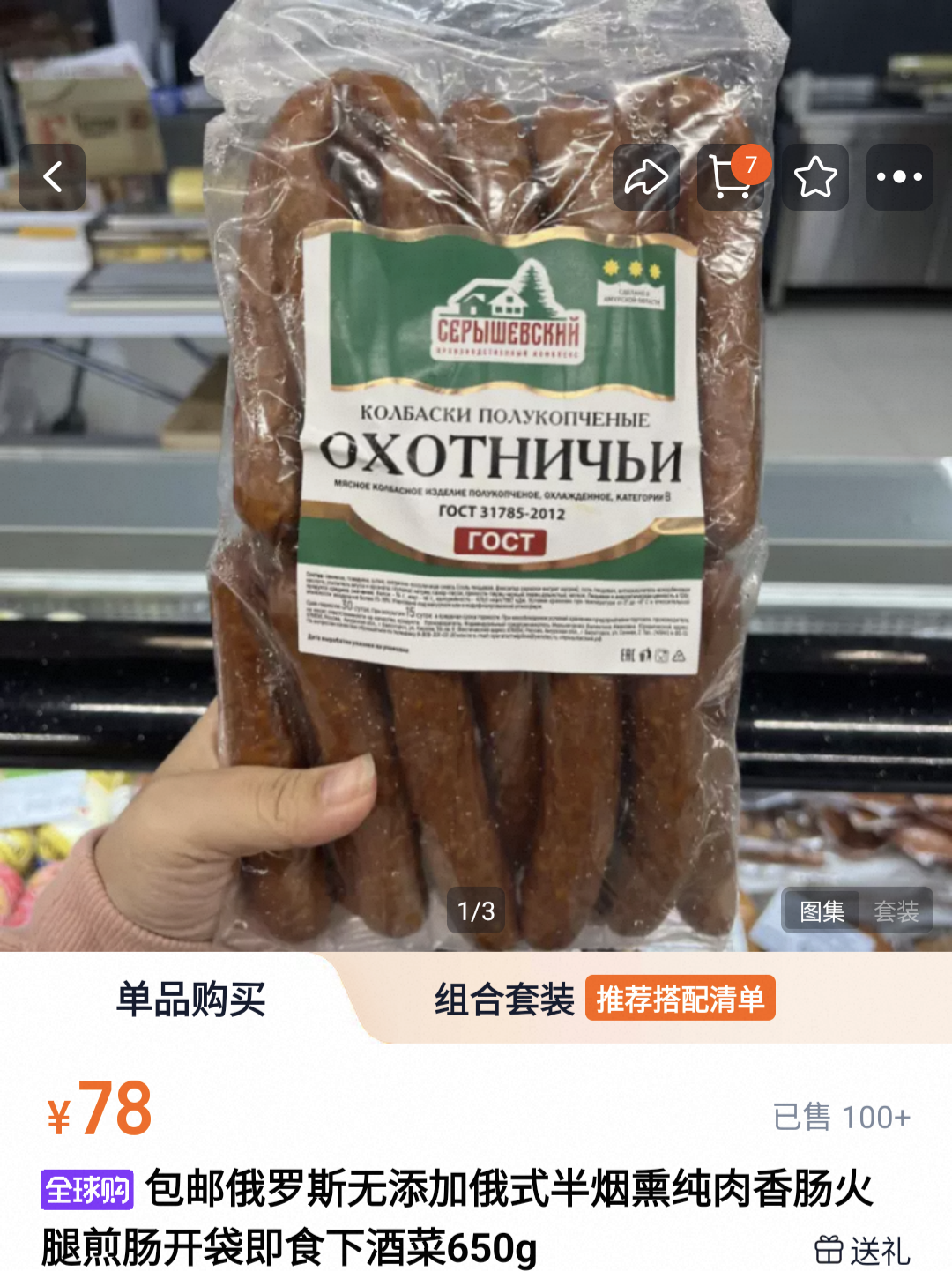This screenshot has width=952, height=1271.
Task: Select the 单品购买 single purchase tab
Action: [x=190, y=1000]
